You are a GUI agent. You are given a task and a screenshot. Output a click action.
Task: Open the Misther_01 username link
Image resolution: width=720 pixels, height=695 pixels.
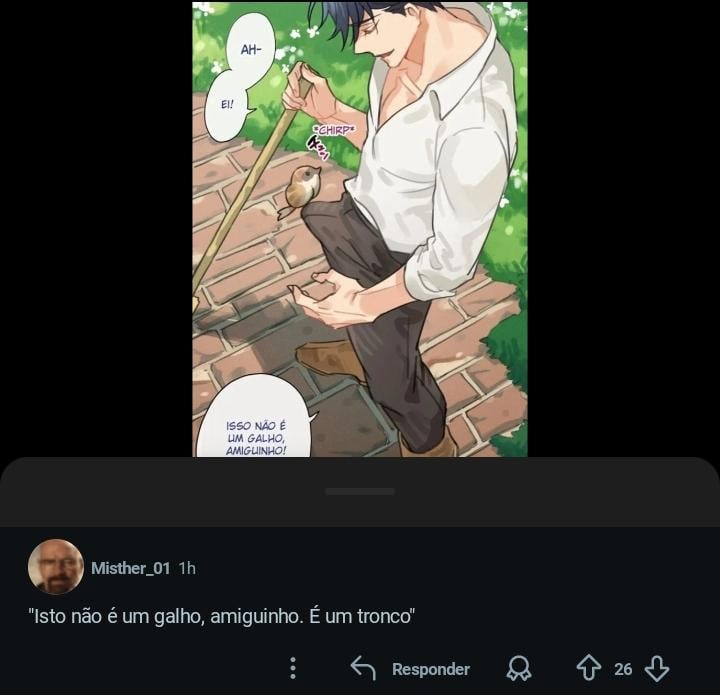130,568
